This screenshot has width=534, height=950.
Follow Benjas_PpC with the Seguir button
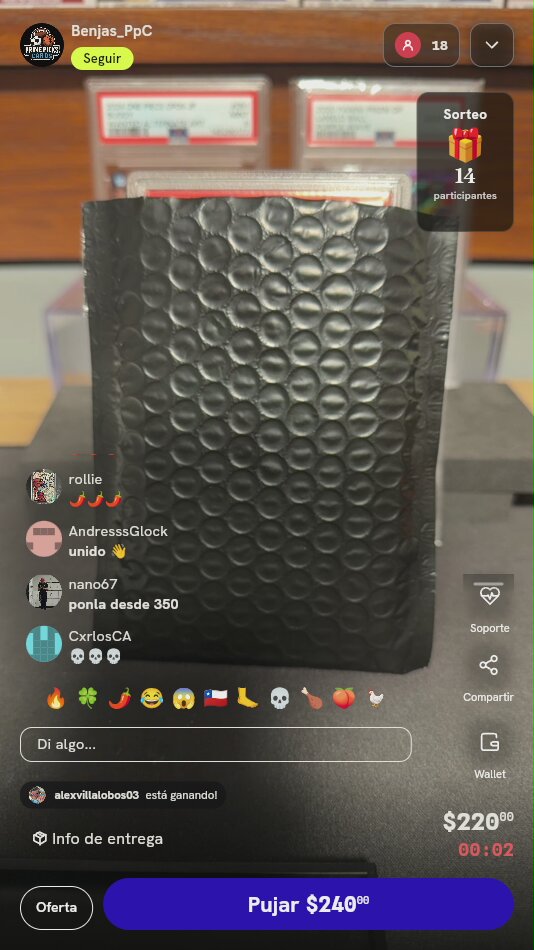click(x=102, y=59)
